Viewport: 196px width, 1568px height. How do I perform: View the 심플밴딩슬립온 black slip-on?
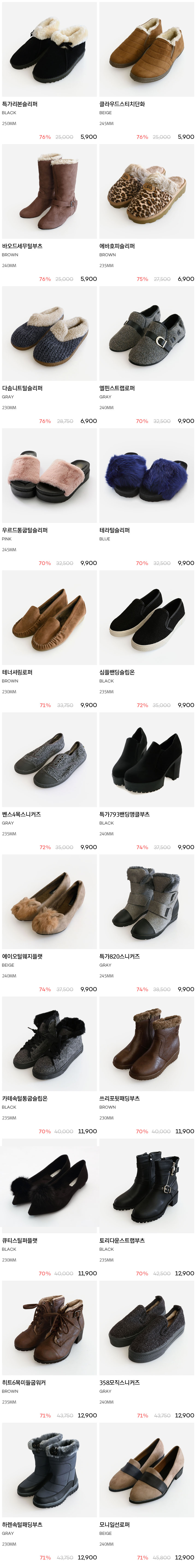point(146,617)
